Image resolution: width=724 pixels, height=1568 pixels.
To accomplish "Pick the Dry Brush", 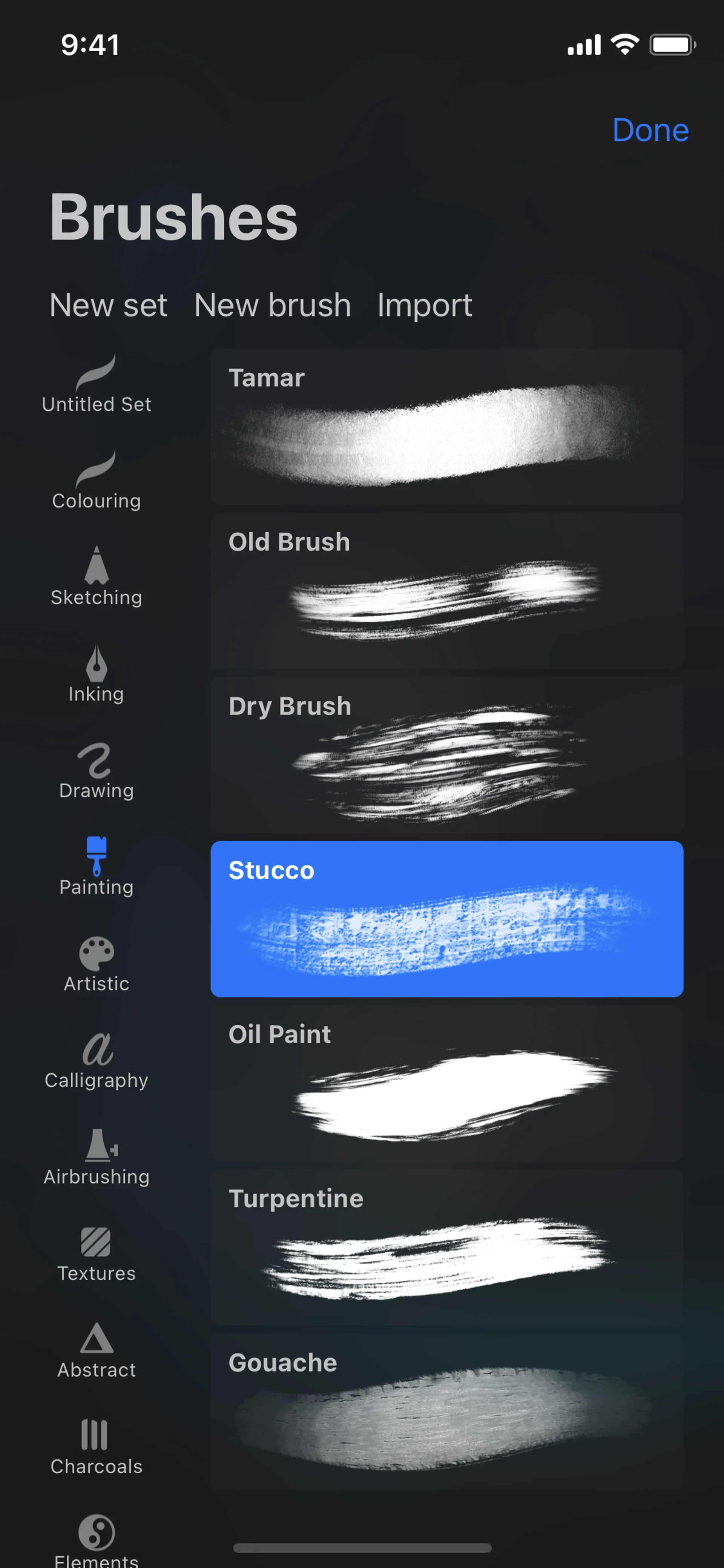I will pos(446,755).
